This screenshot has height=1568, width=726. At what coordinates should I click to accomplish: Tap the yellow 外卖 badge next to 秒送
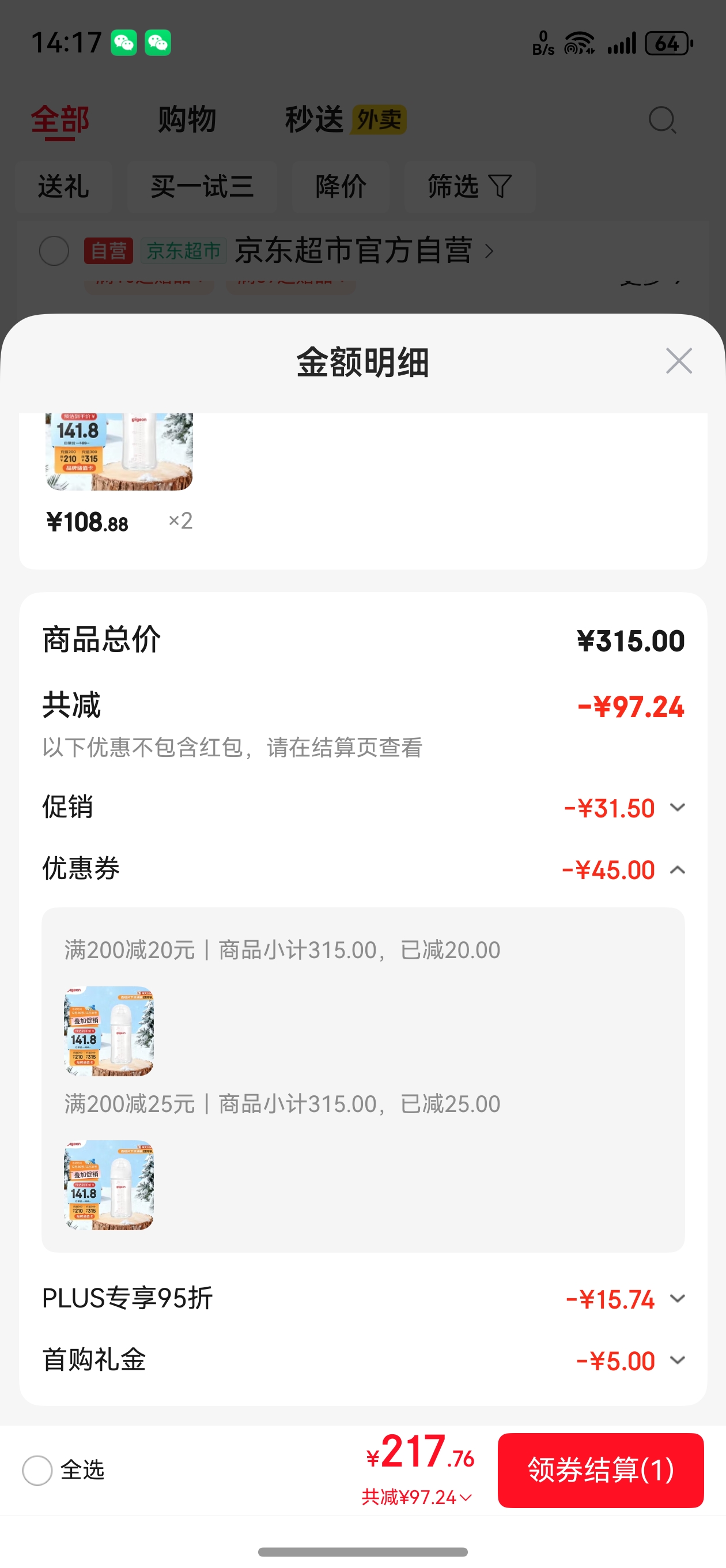tap(379, 120)
